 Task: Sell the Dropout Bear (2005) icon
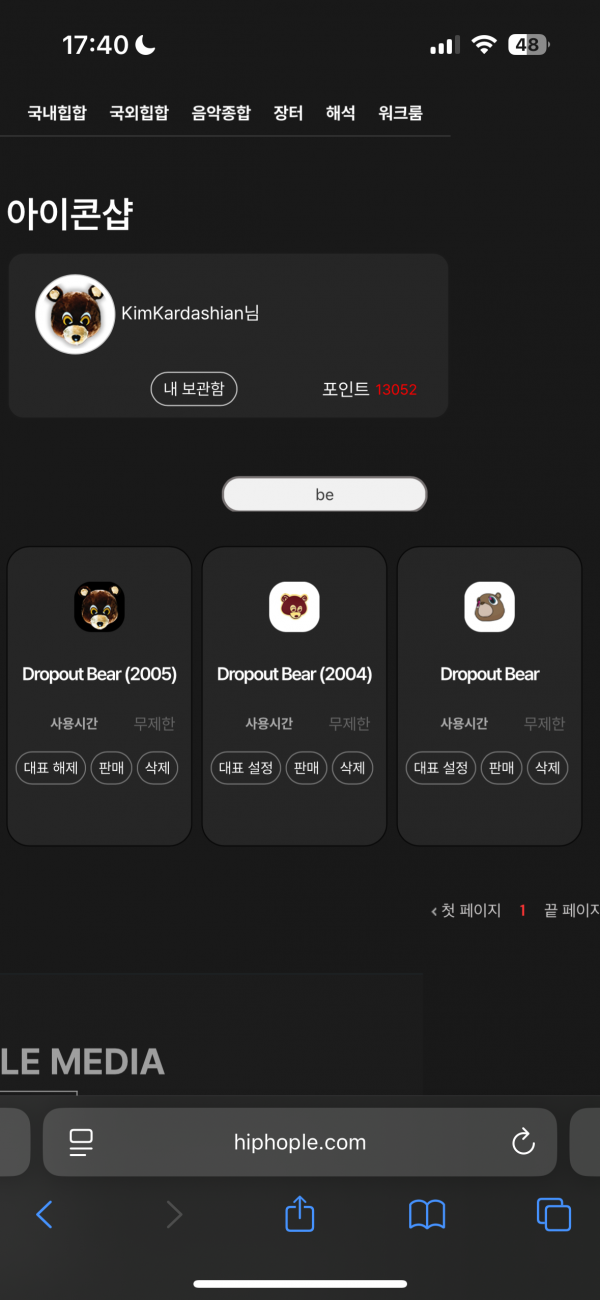pos(111,768)
